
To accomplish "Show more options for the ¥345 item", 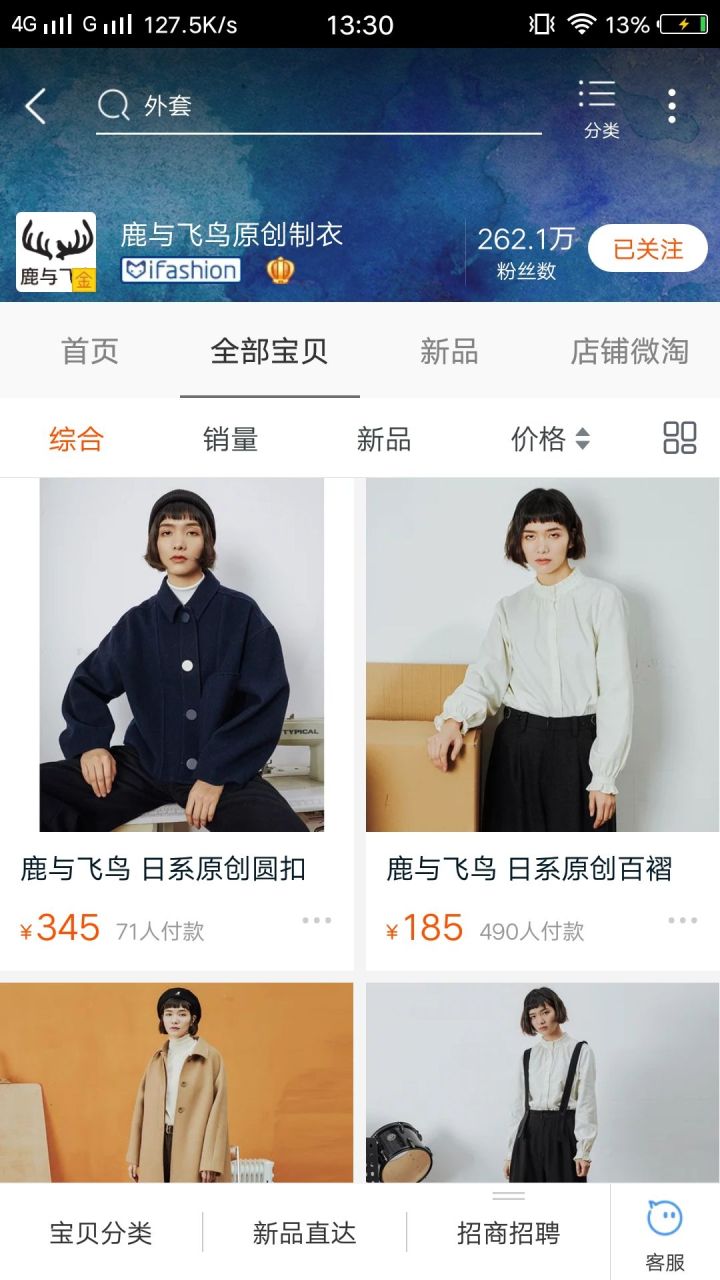I will (316, 921).
